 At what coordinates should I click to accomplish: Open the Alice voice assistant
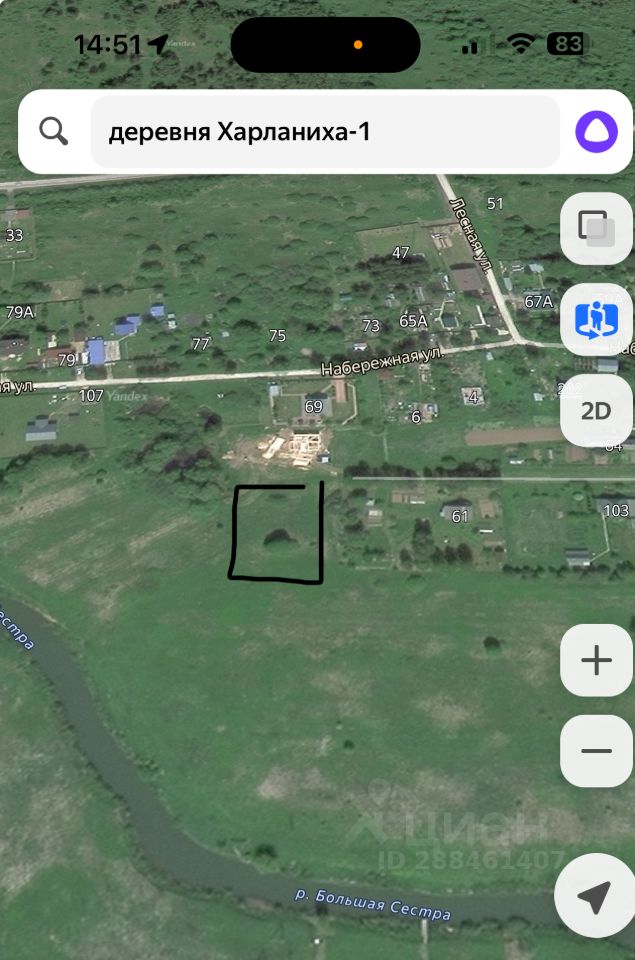click(596, 131)
